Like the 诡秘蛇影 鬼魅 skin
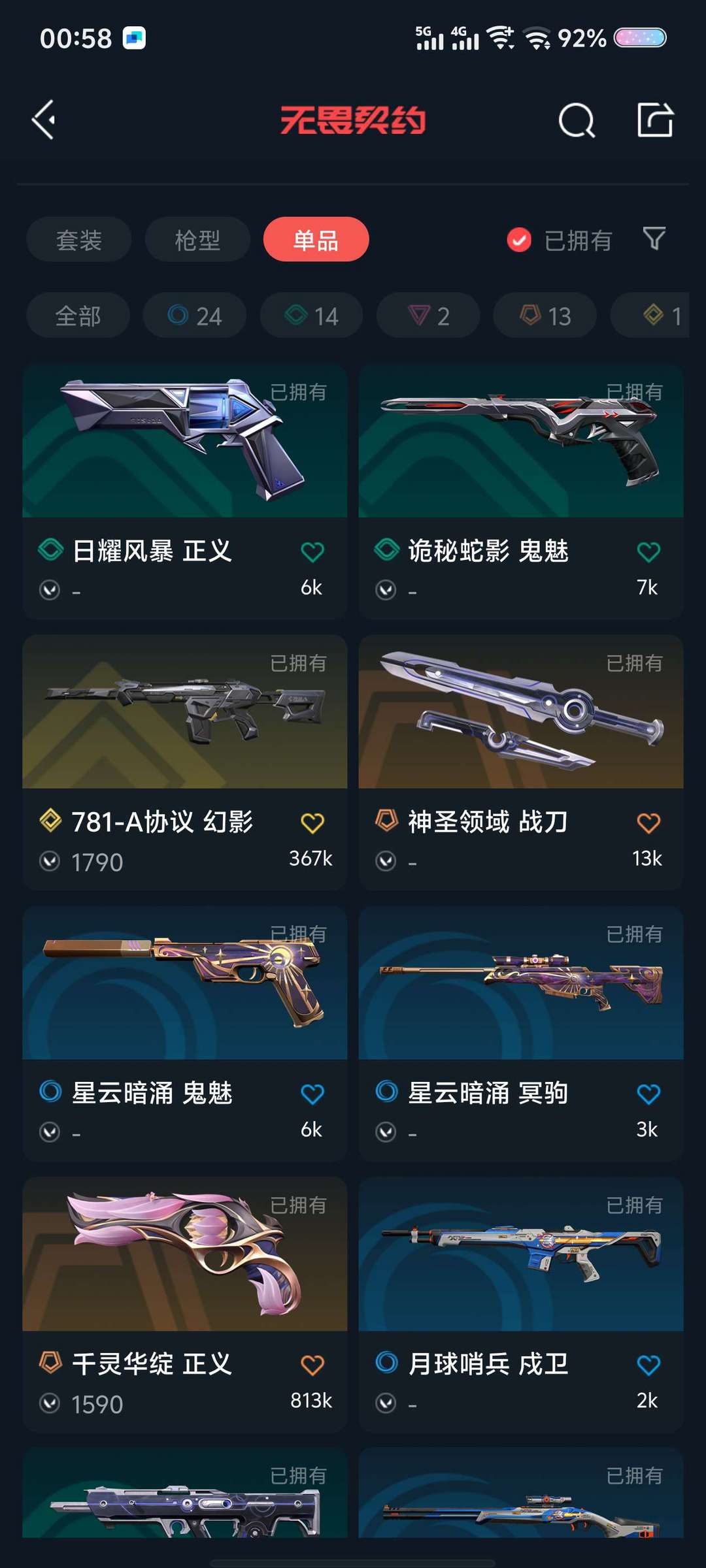This screenshot has width=706, height=1568. 648,552
